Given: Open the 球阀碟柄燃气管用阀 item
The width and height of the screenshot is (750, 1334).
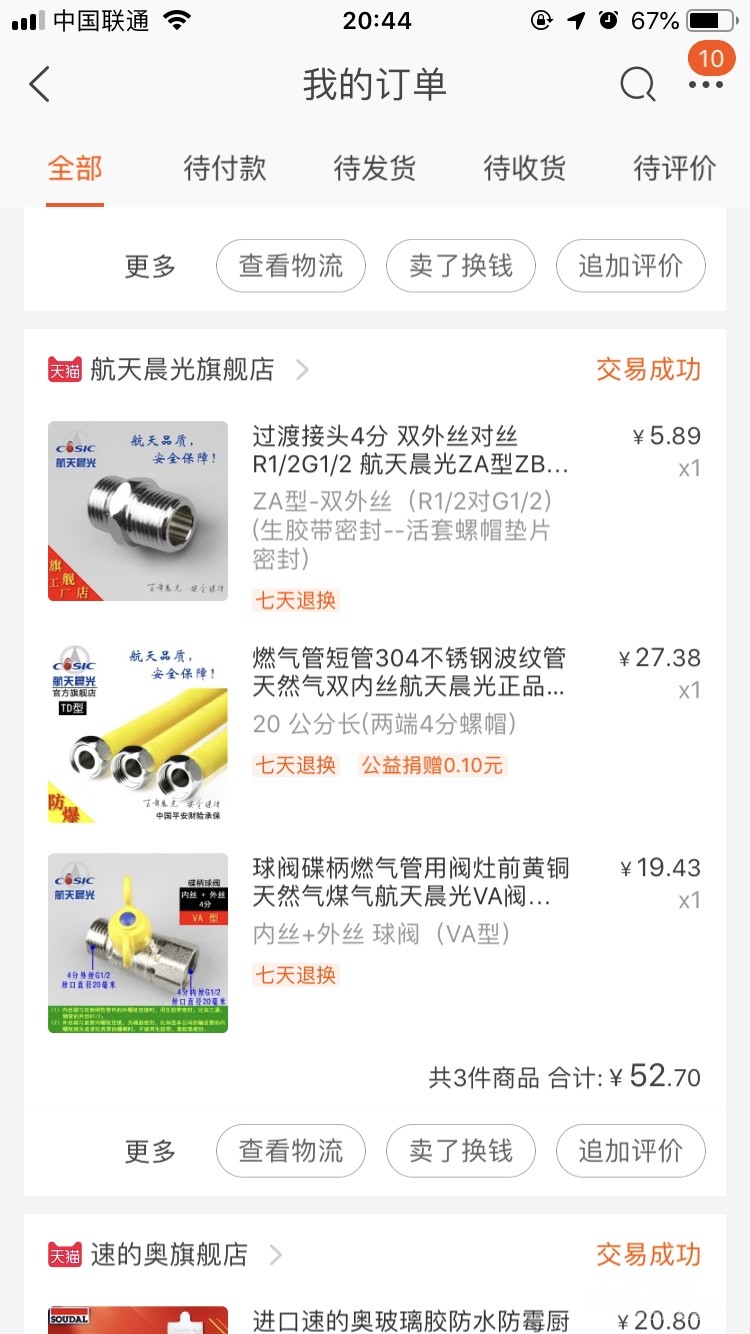Looking at the screenshot, I should pyautogui.click(x=410, y=882).
